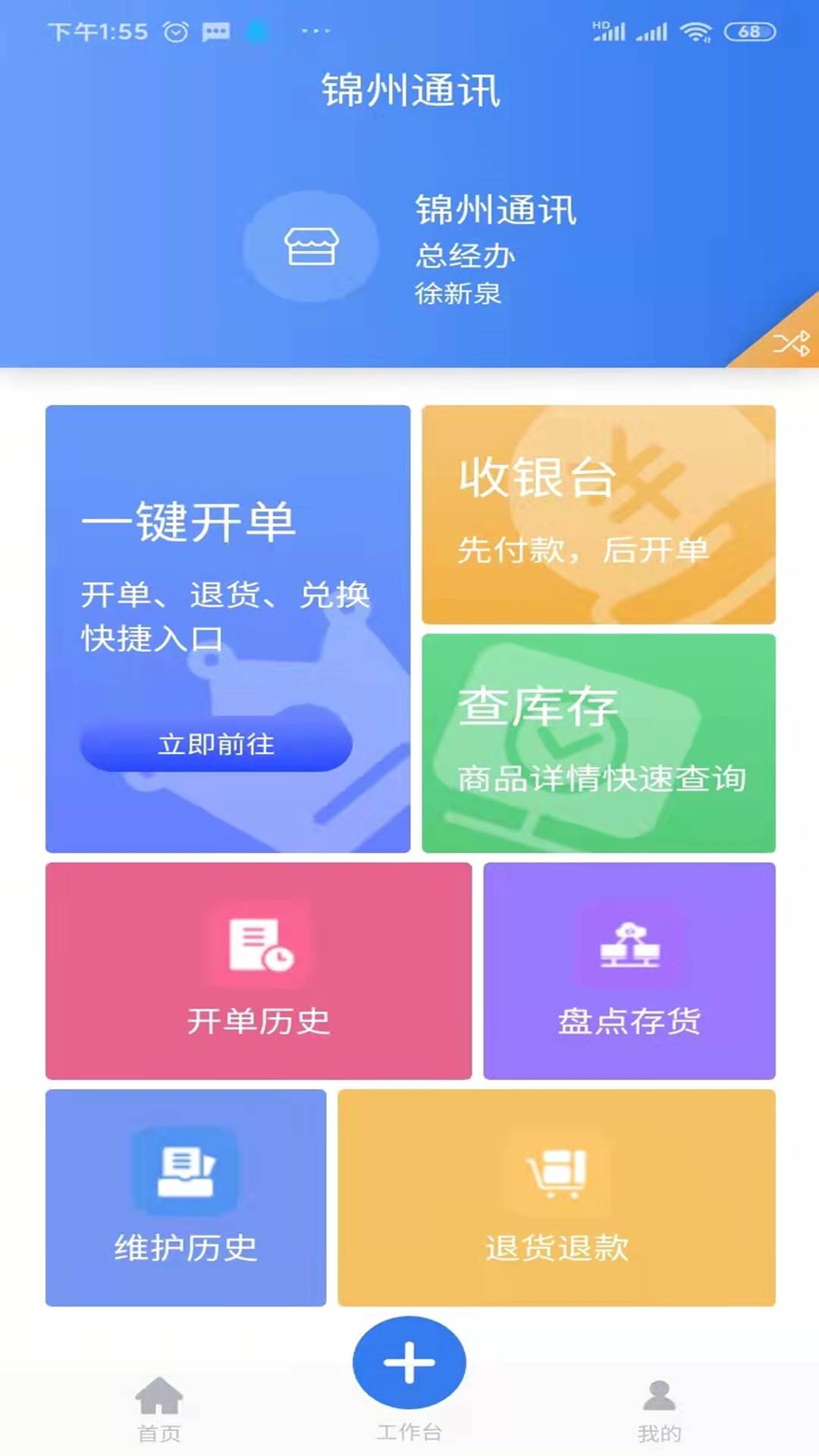View 开单历史 order history

pos(259,971)
